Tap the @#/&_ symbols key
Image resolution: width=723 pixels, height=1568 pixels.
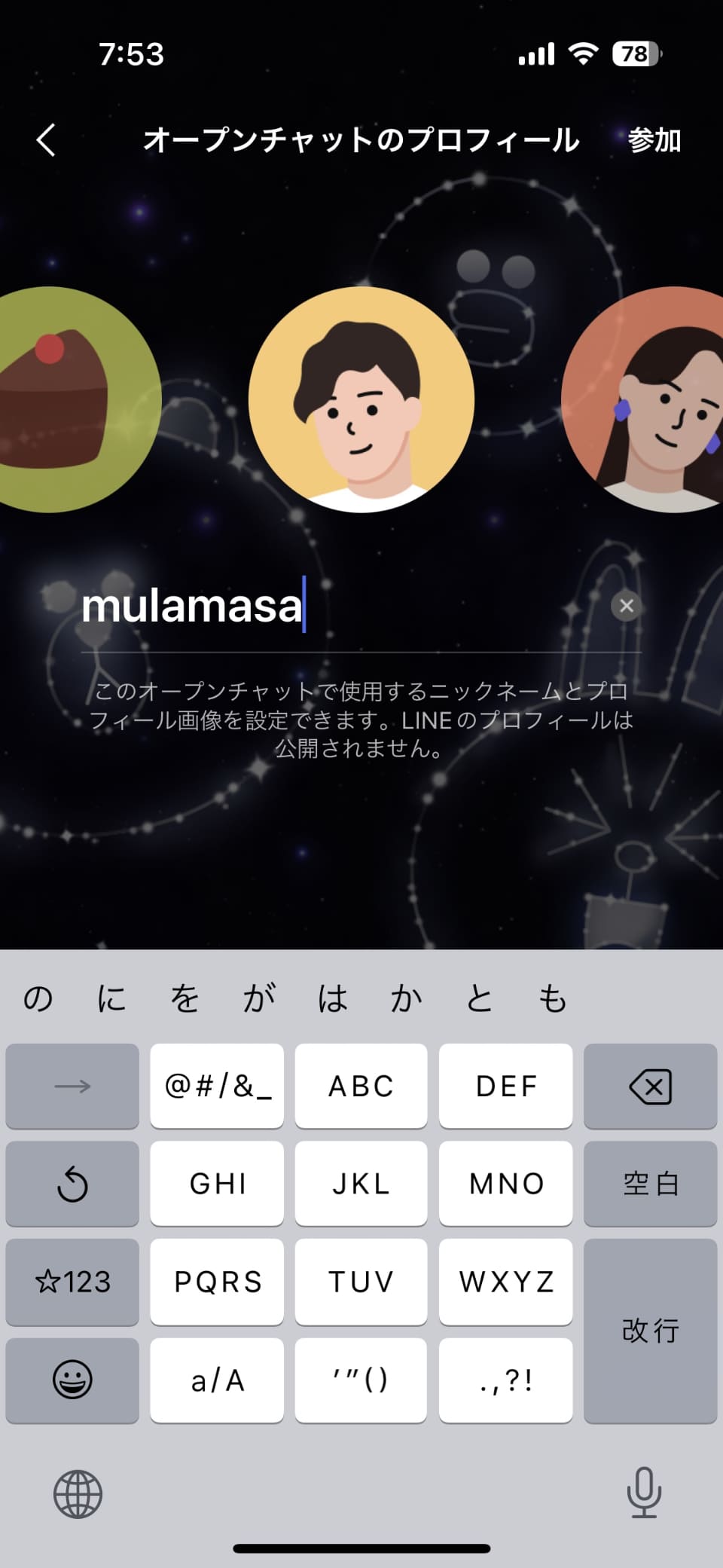pyautogui.click(x=216, y=1086)
